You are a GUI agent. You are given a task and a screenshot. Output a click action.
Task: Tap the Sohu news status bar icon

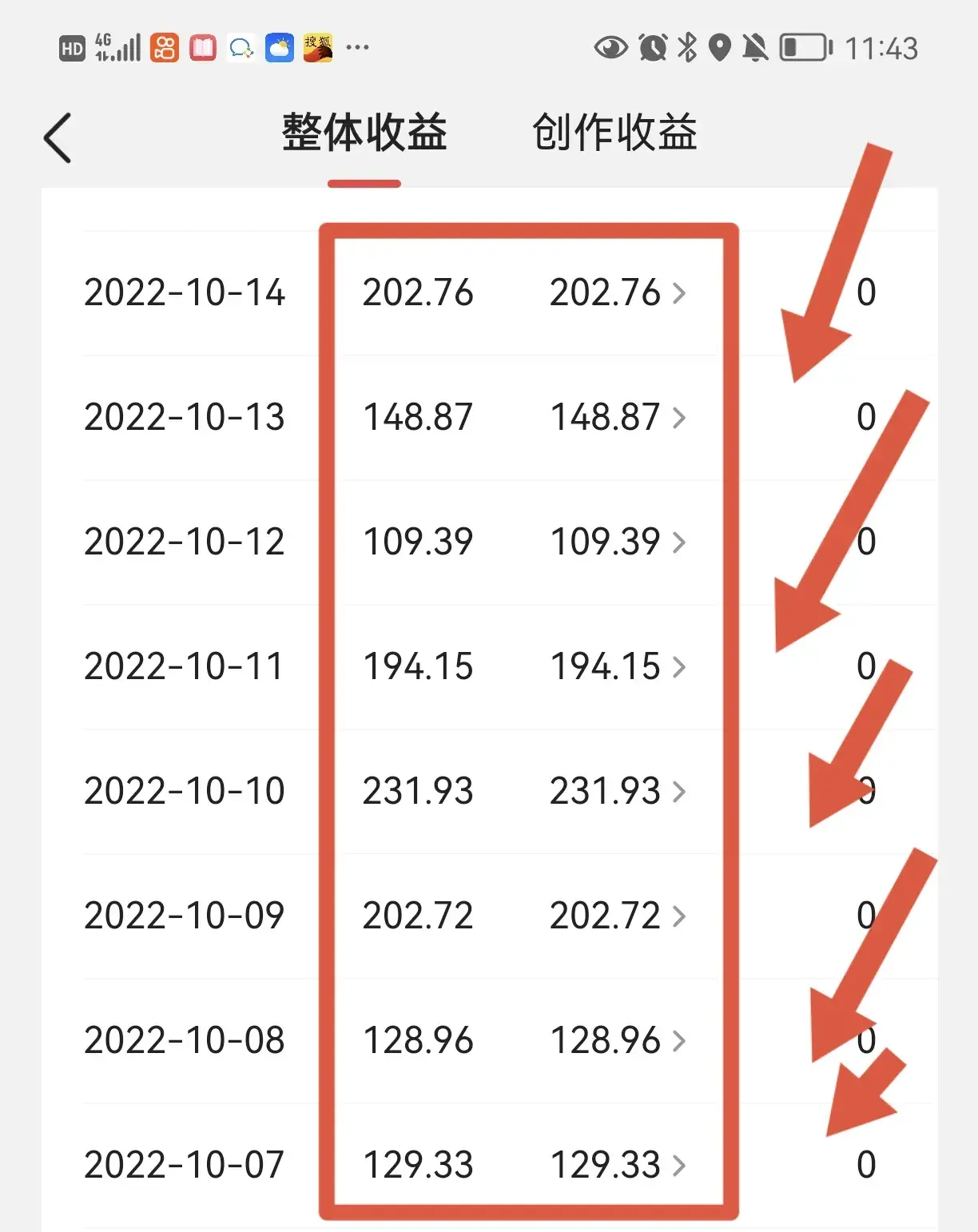tap(317, 48)
